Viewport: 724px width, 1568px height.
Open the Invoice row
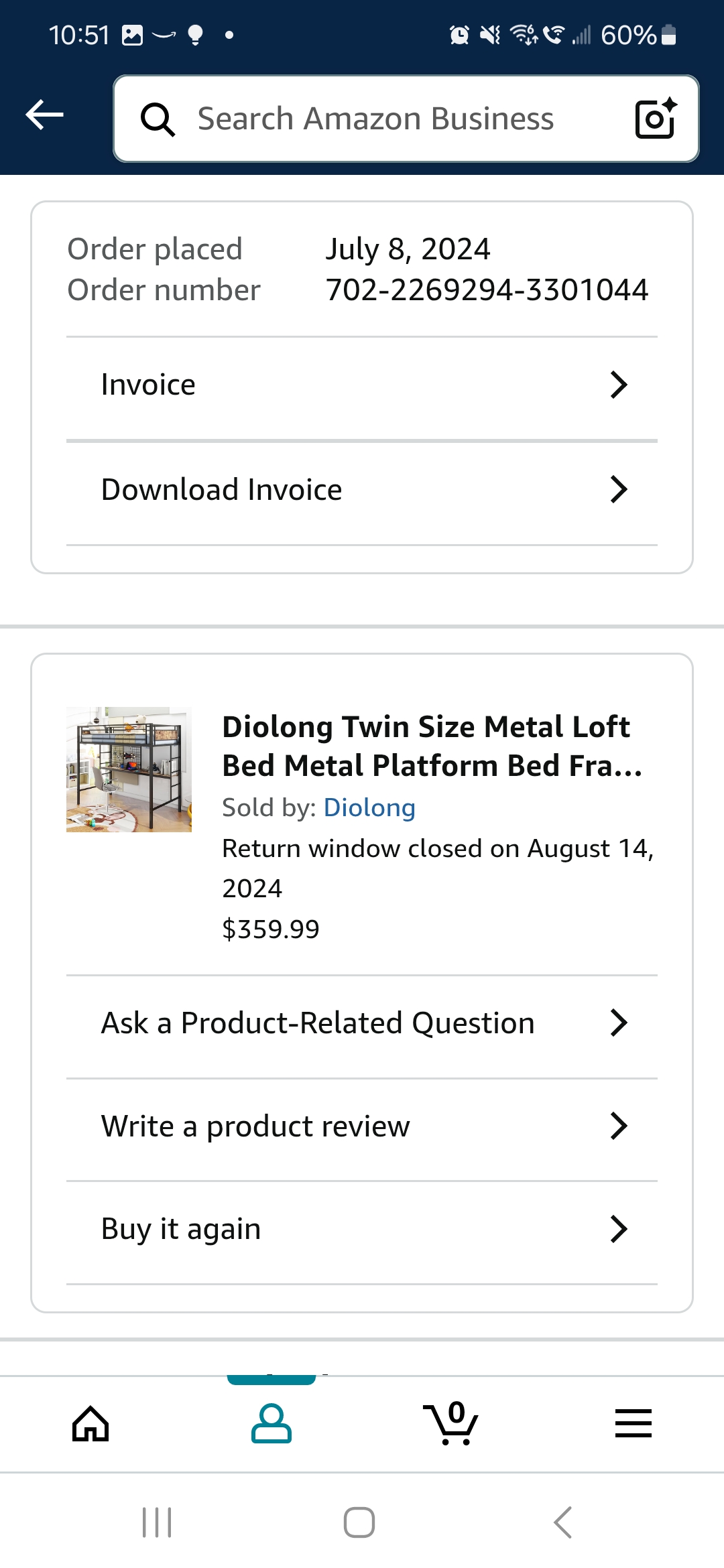click(x=362, y=385)
